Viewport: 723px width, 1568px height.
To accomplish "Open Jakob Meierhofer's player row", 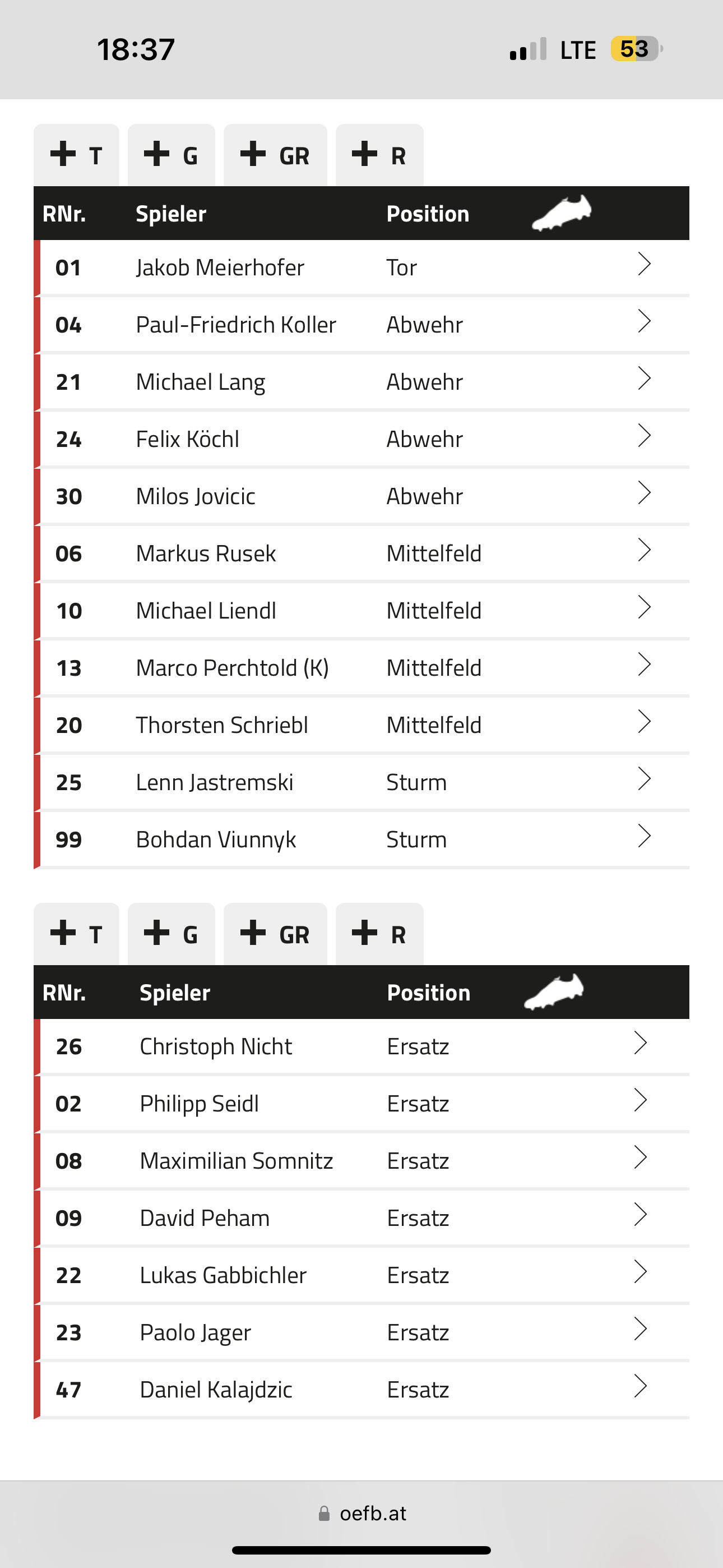I will 361,268.
